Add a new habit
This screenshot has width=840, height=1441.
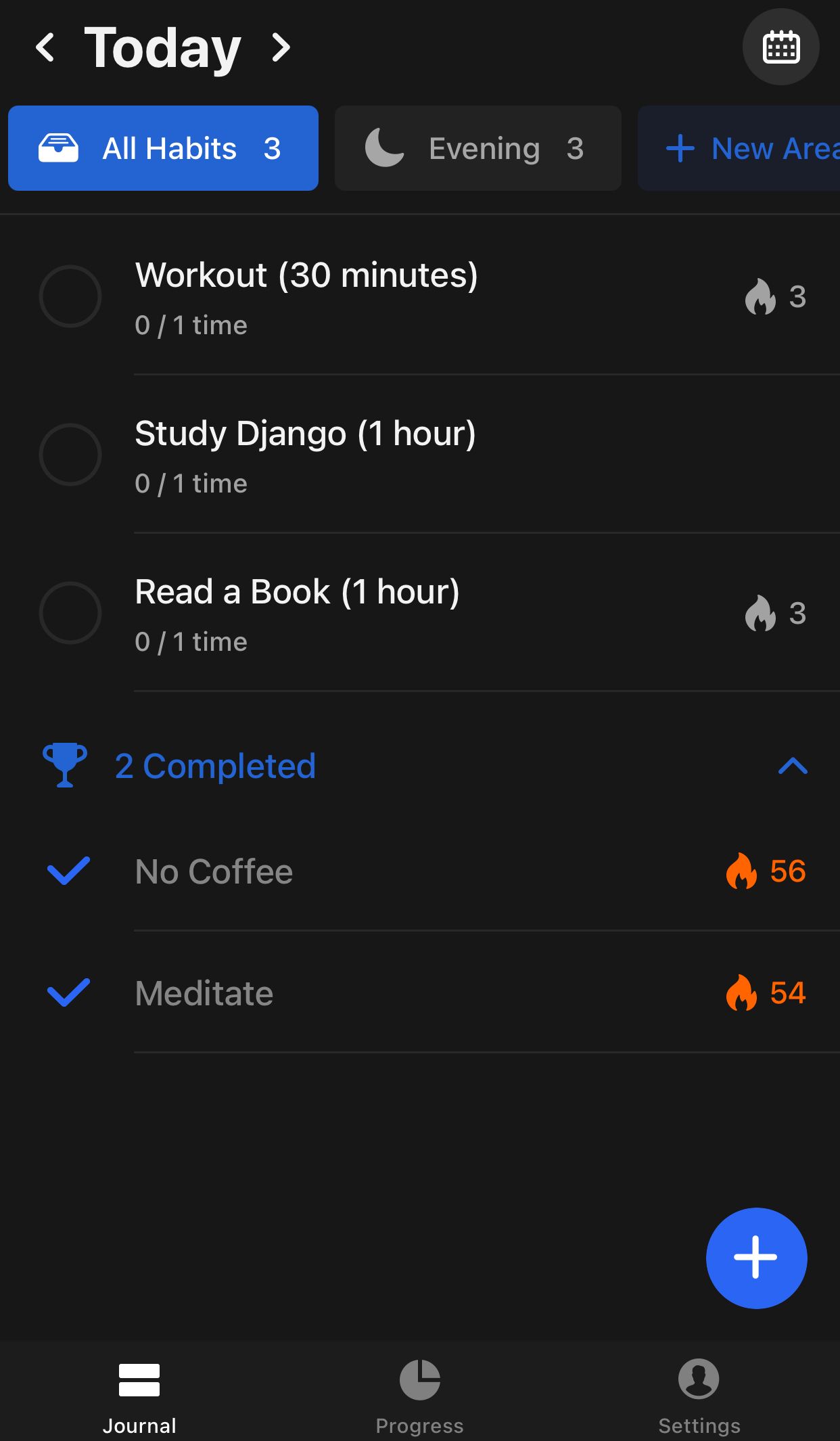pyautogui.click(x=756, y=1258)
